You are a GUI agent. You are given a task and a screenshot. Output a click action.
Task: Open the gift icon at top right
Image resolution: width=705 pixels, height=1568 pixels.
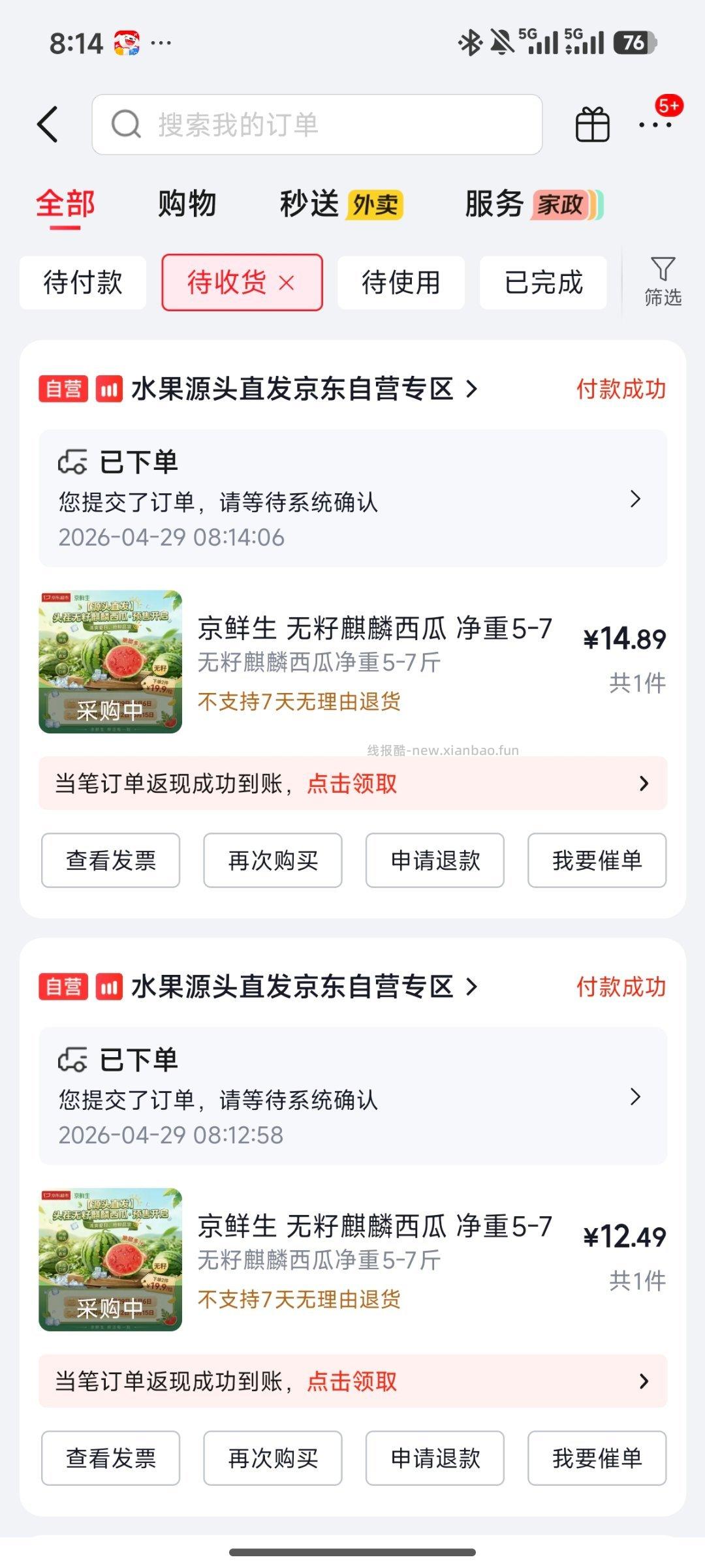click(591, 124)
